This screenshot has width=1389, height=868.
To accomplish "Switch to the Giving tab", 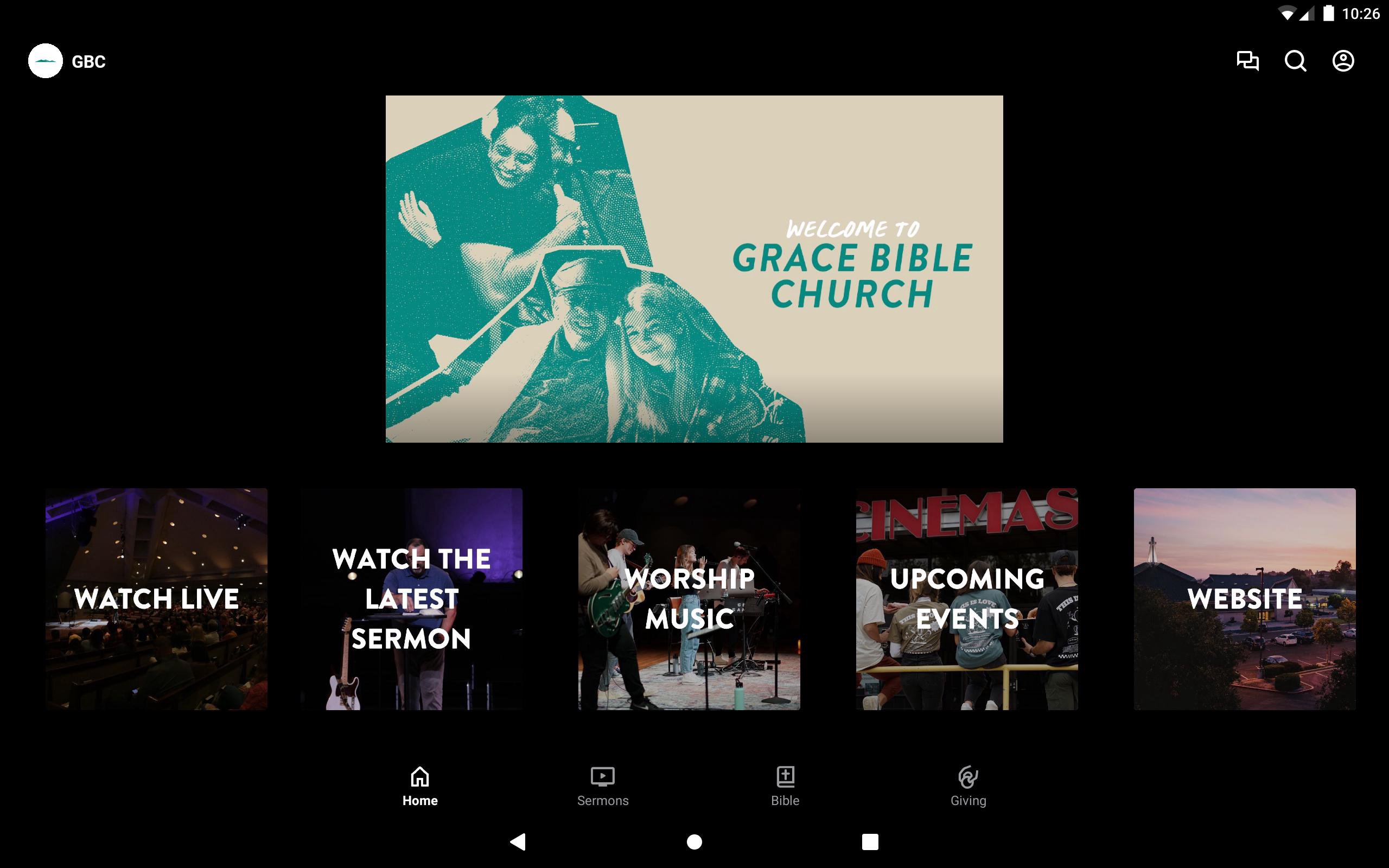I will click(x=969, y=786).
